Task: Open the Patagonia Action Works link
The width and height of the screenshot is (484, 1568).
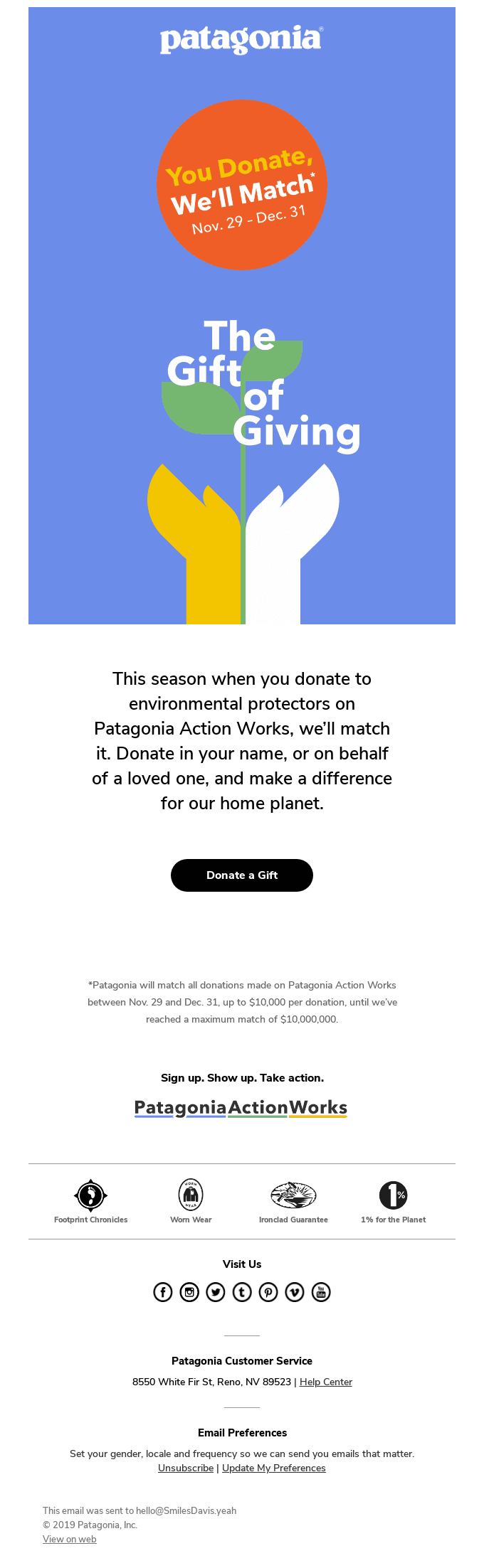Action: 241,1108
